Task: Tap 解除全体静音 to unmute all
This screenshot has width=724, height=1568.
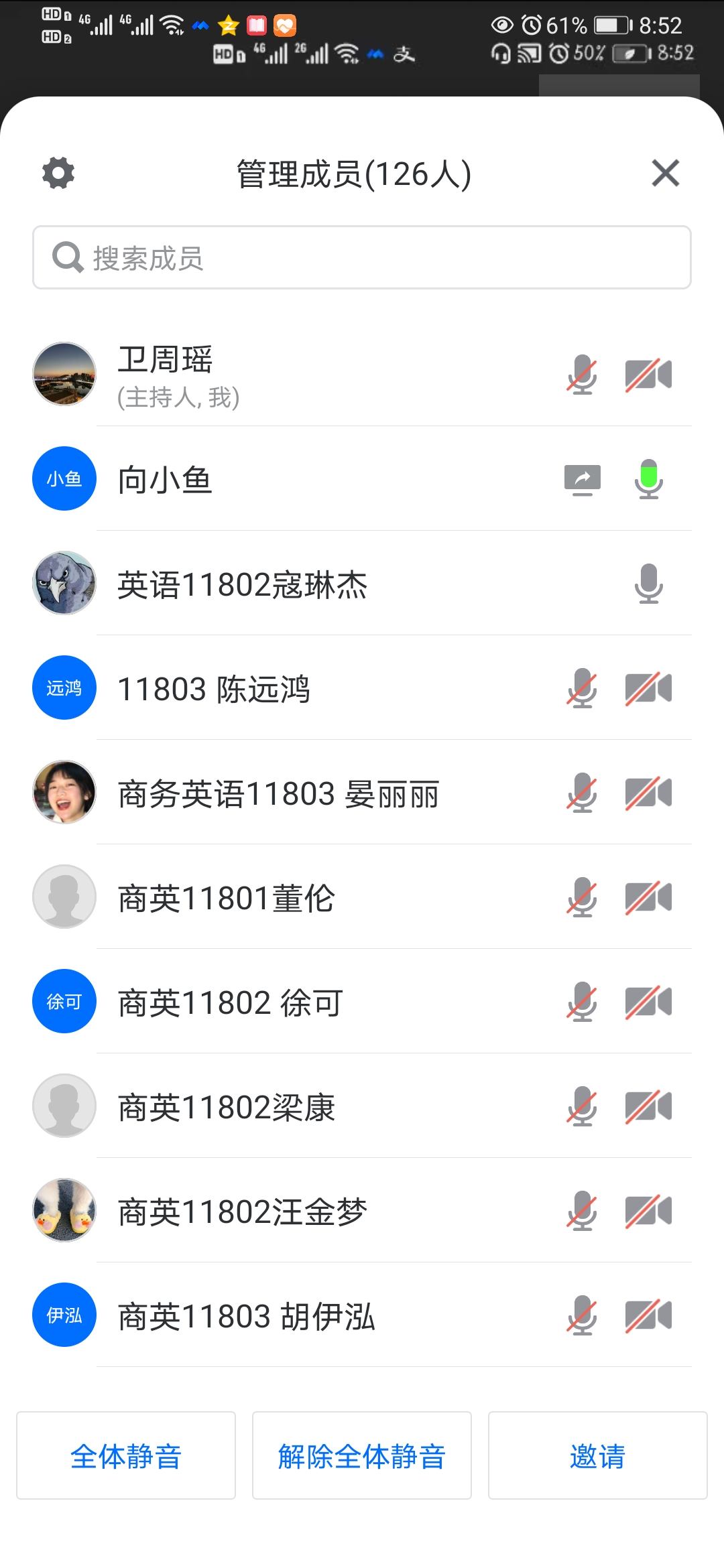Action: coord(362,1455)
